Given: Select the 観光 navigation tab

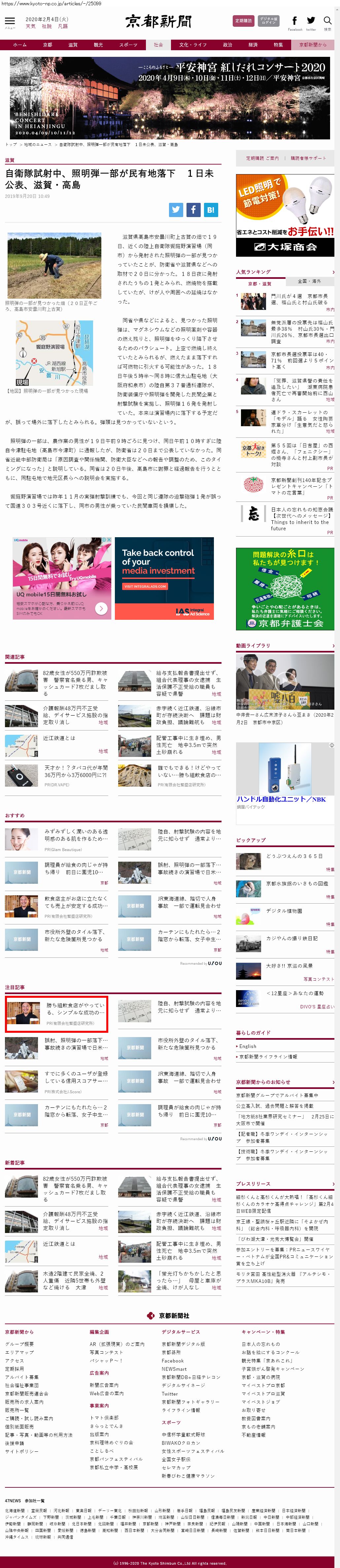Looking at the screenshot, I should click(x=98, y=44).
